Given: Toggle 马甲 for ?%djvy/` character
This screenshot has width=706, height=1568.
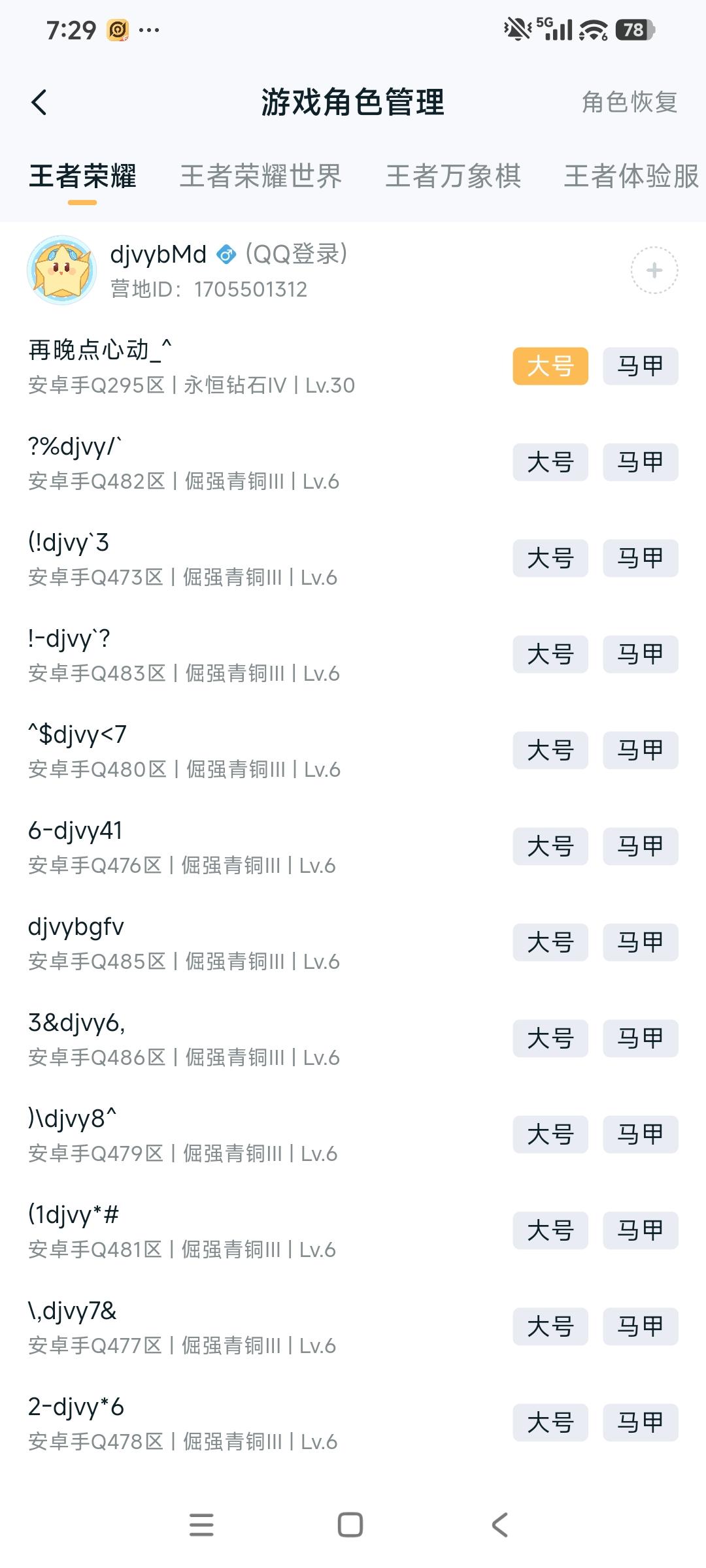Looking at the screenshot, I should point(640,462).
